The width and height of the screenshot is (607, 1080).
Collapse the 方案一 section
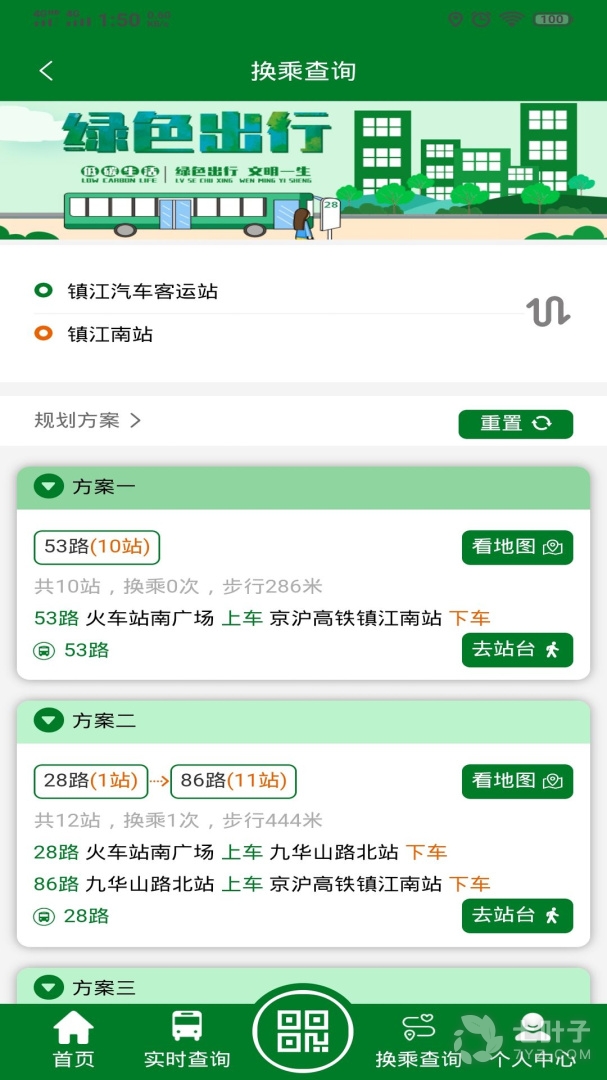click(x=48, y=487)
